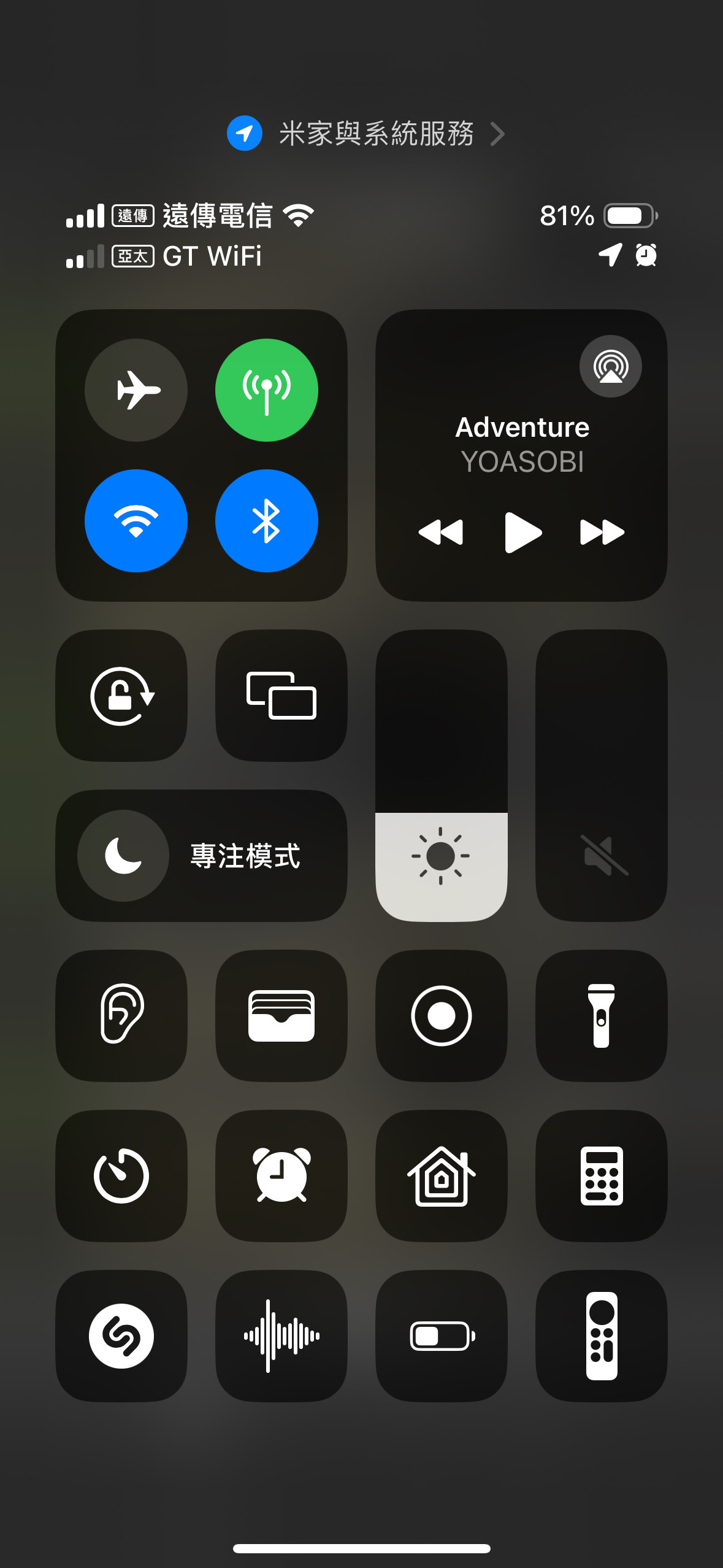
Task: Turn off Bluetooth
Action: click(x=266, y=521)
